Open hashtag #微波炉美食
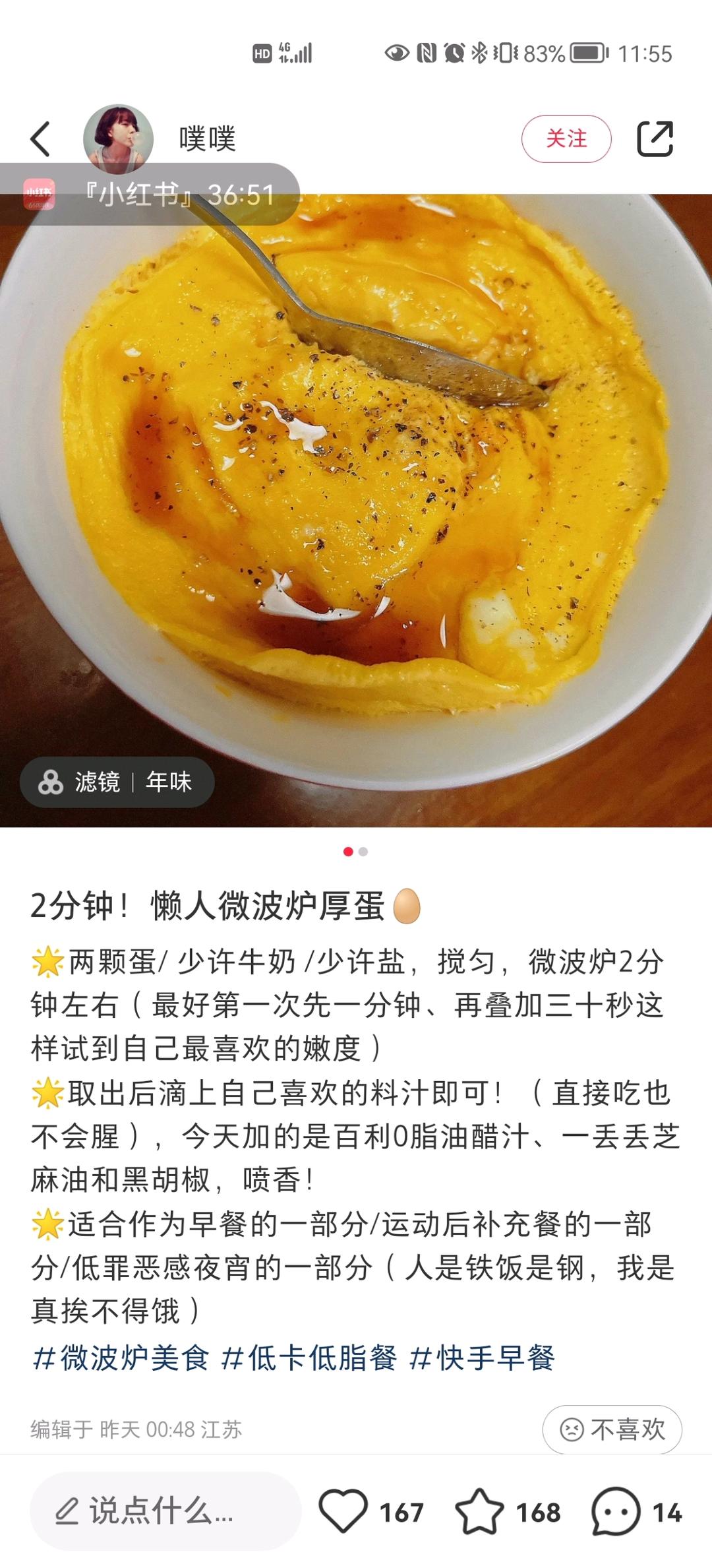Screen dimensions: 712x1568 point(121,1358)
